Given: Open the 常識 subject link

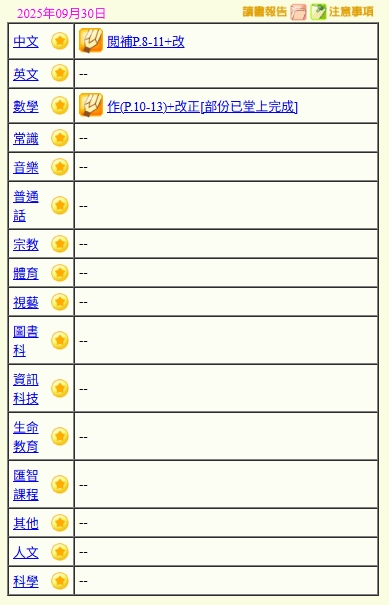Looking at the screenshot, I should [26, 138].
